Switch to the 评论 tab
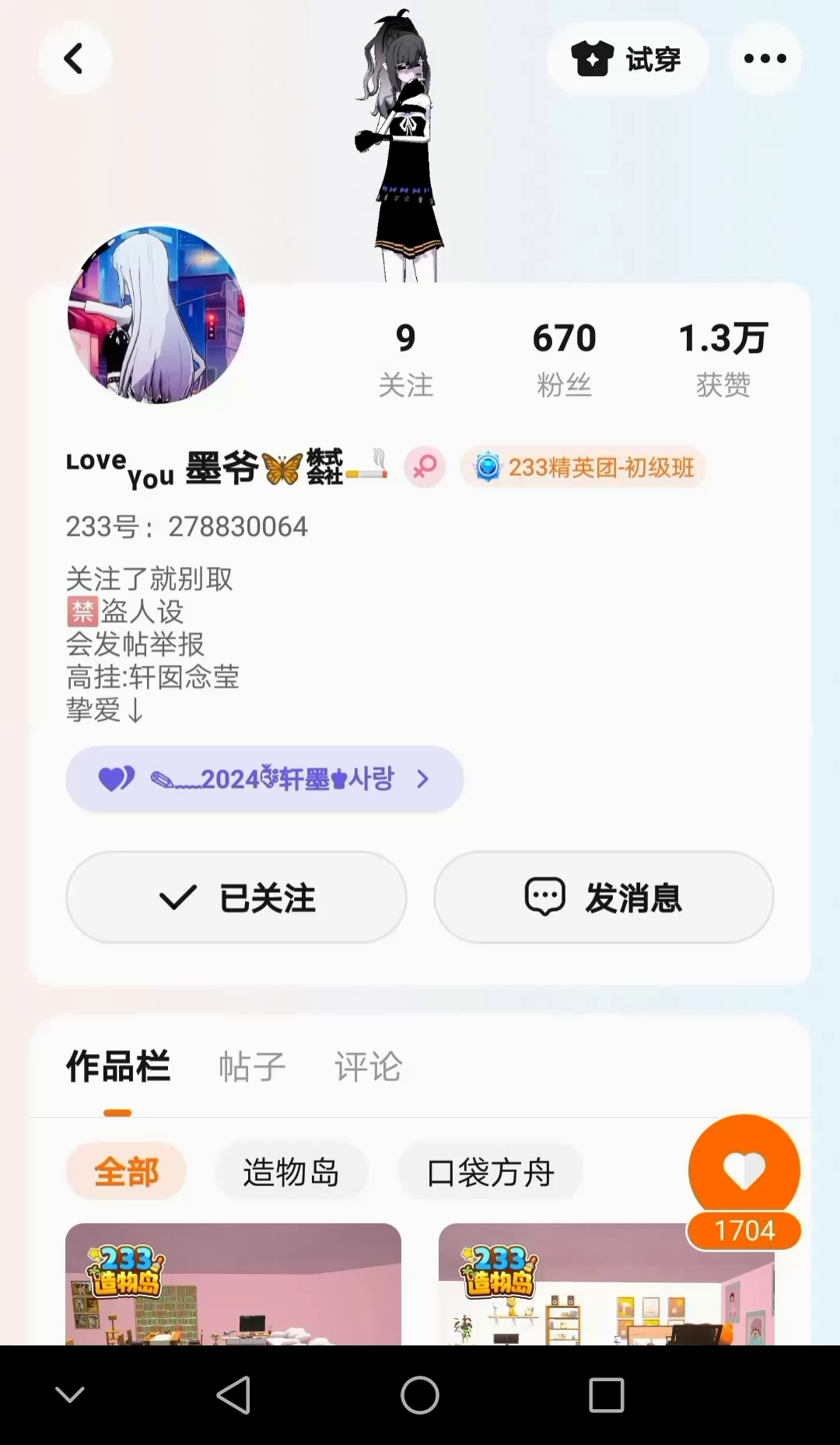The image size is (840, 1445). (368, 1066)
